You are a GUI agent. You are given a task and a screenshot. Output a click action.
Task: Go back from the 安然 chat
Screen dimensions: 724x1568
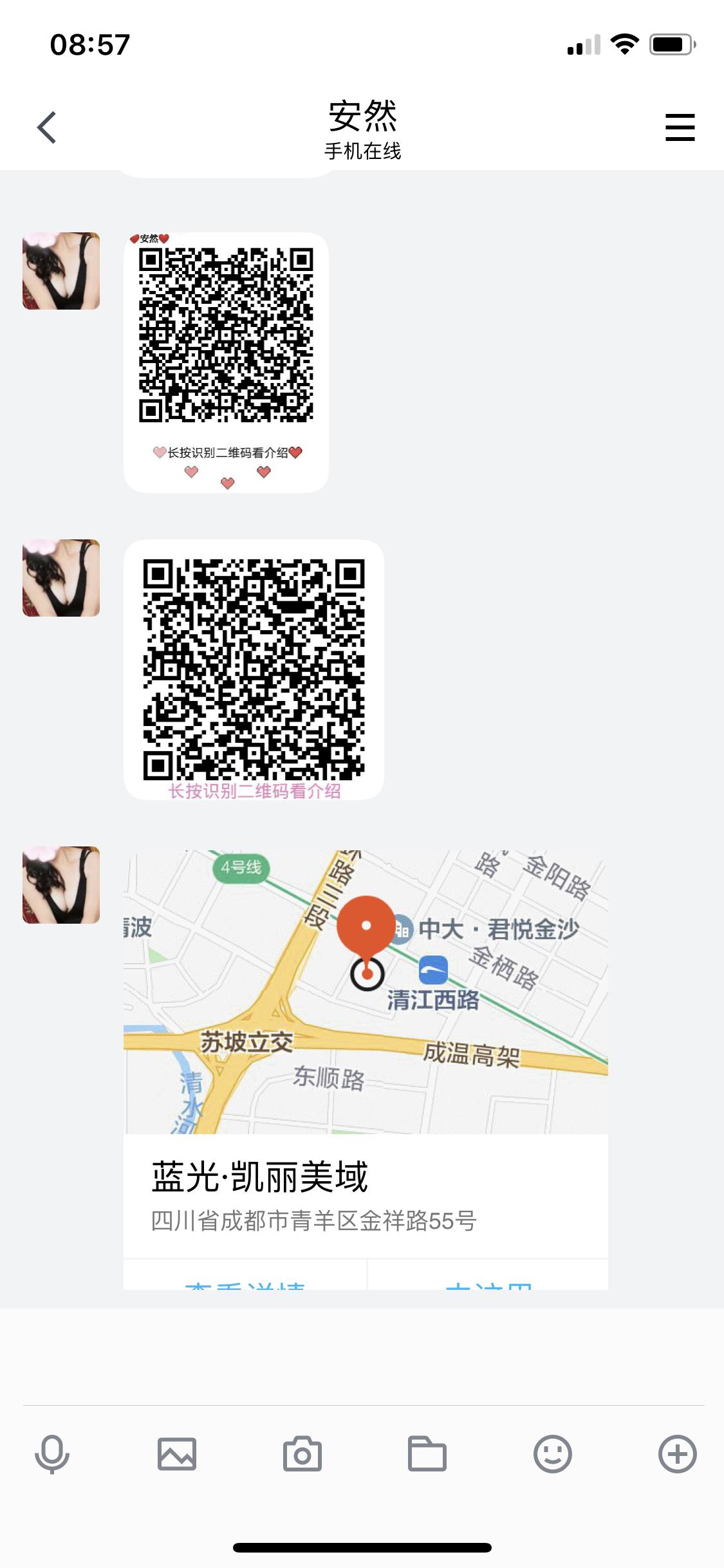(47, 127)
